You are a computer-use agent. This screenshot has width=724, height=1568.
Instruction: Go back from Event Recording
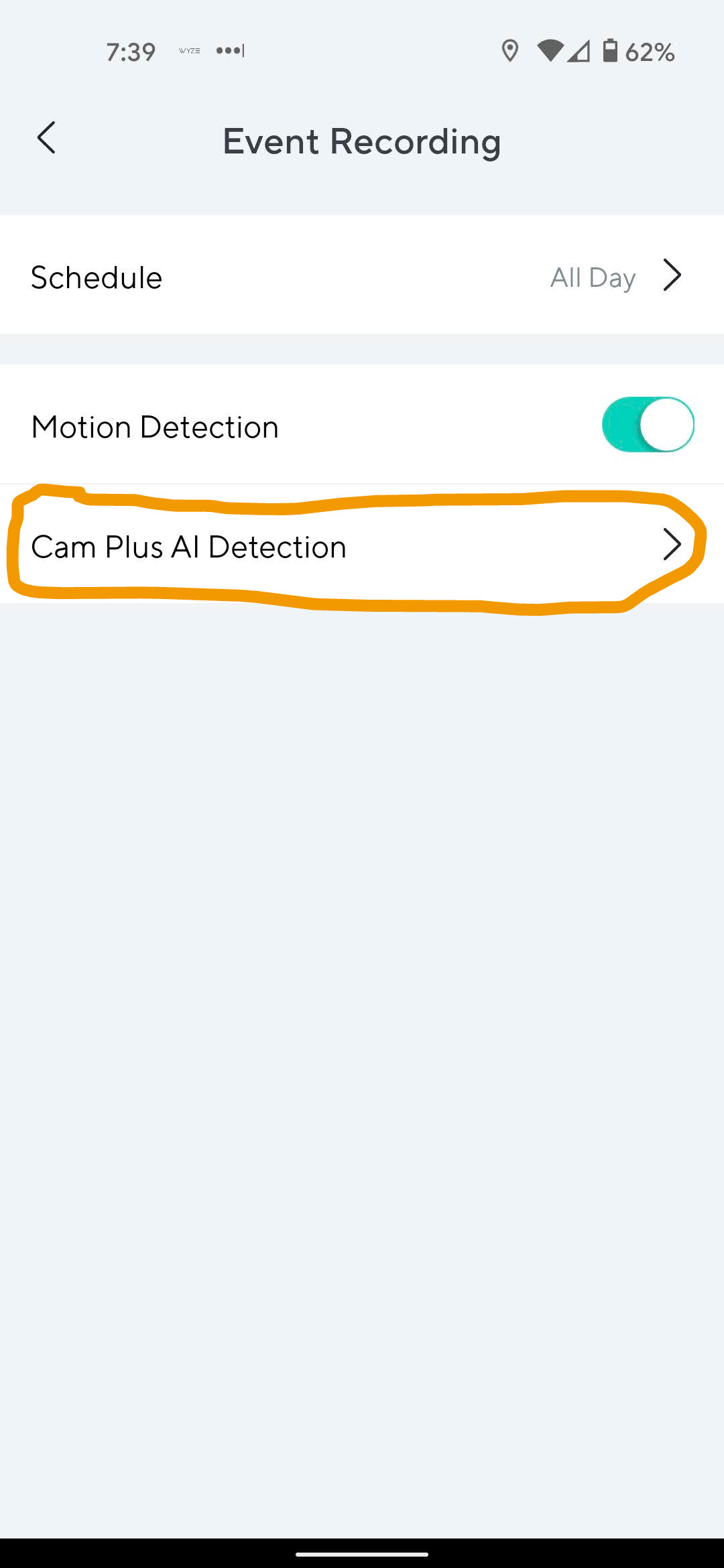pyautogui.click(x=46, y=138)
